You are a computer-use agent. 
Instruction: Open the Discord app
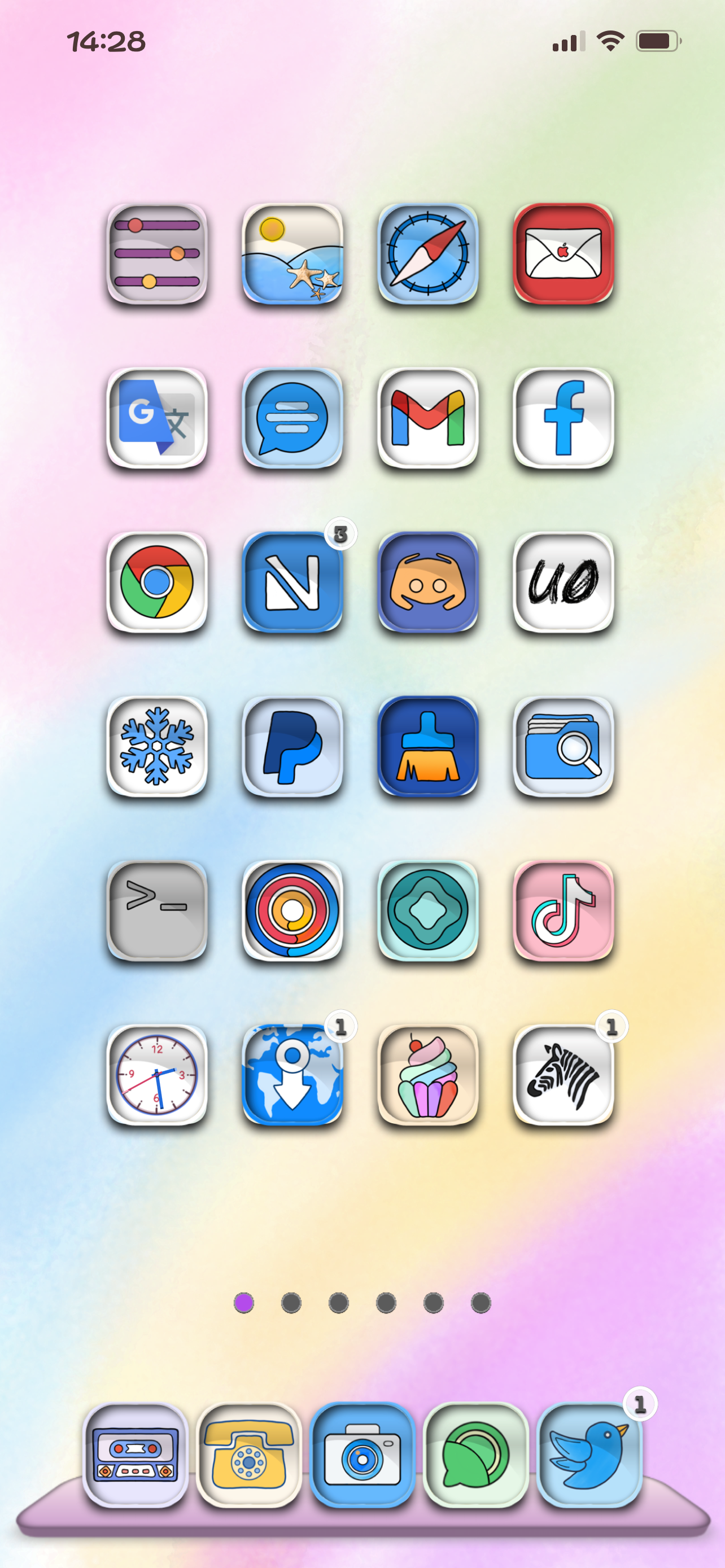(428, 582)
